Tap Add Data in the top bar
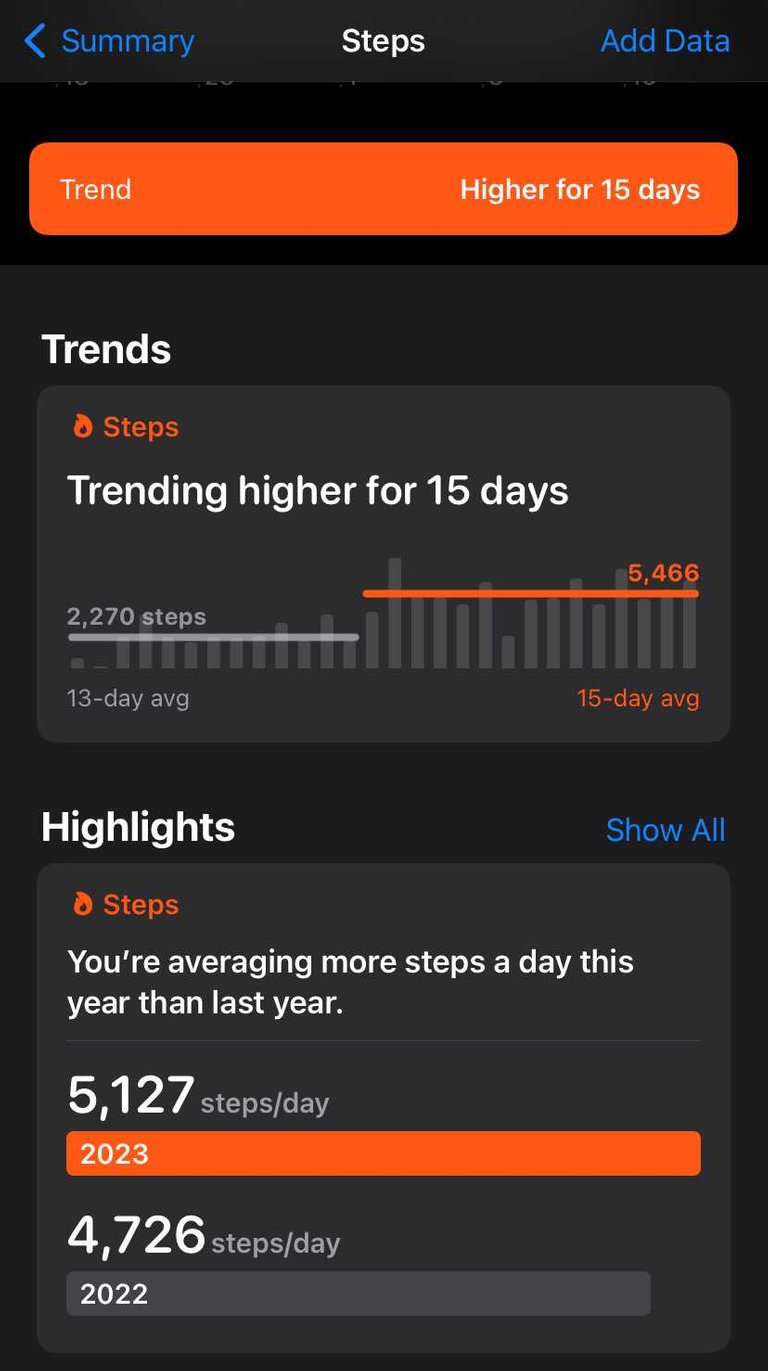Image resolution: width=768 pixels, height=1371 pixels. pyautogui.click(x=664, y=41)
